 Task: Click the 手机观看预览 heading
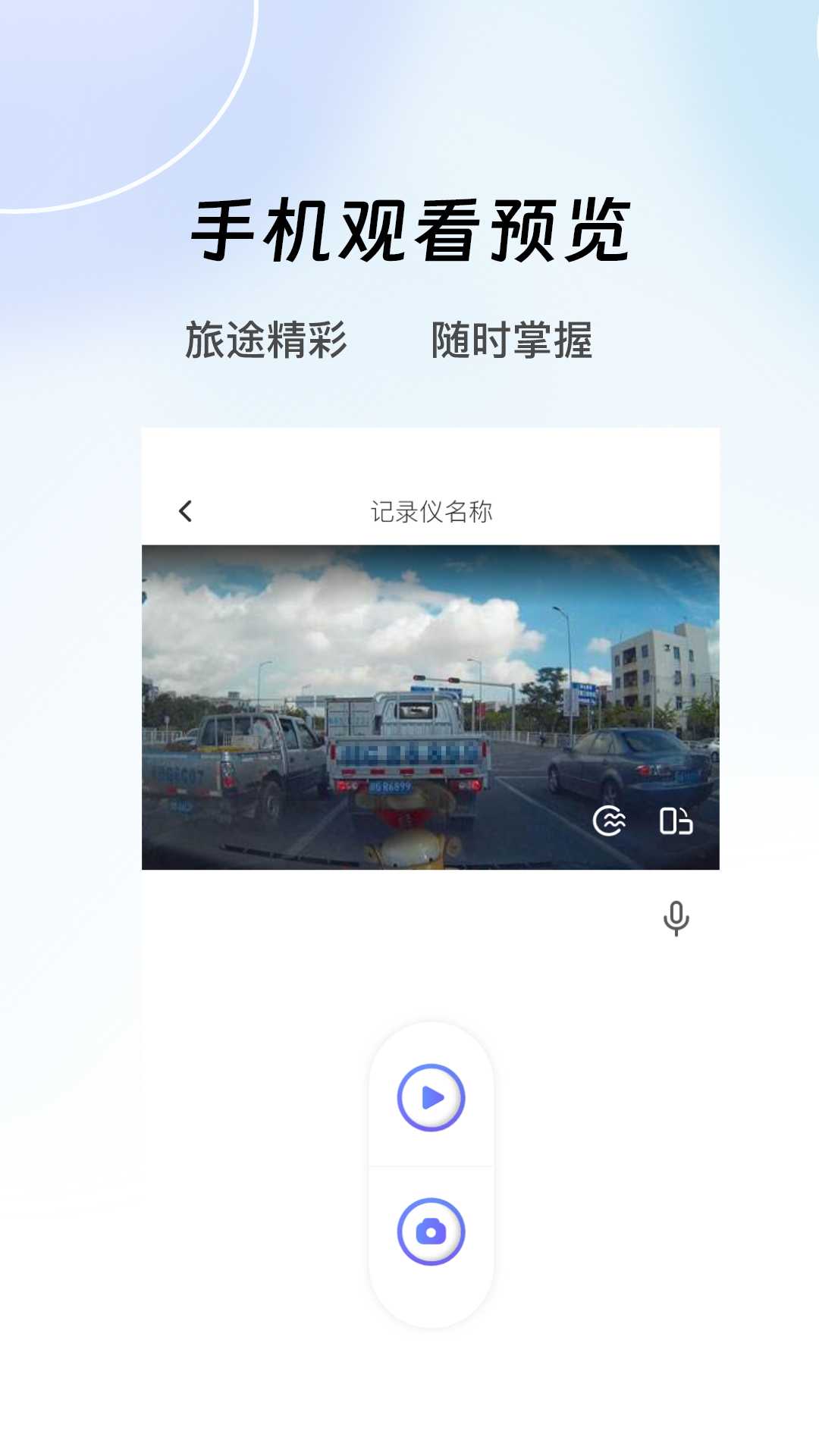415,231
